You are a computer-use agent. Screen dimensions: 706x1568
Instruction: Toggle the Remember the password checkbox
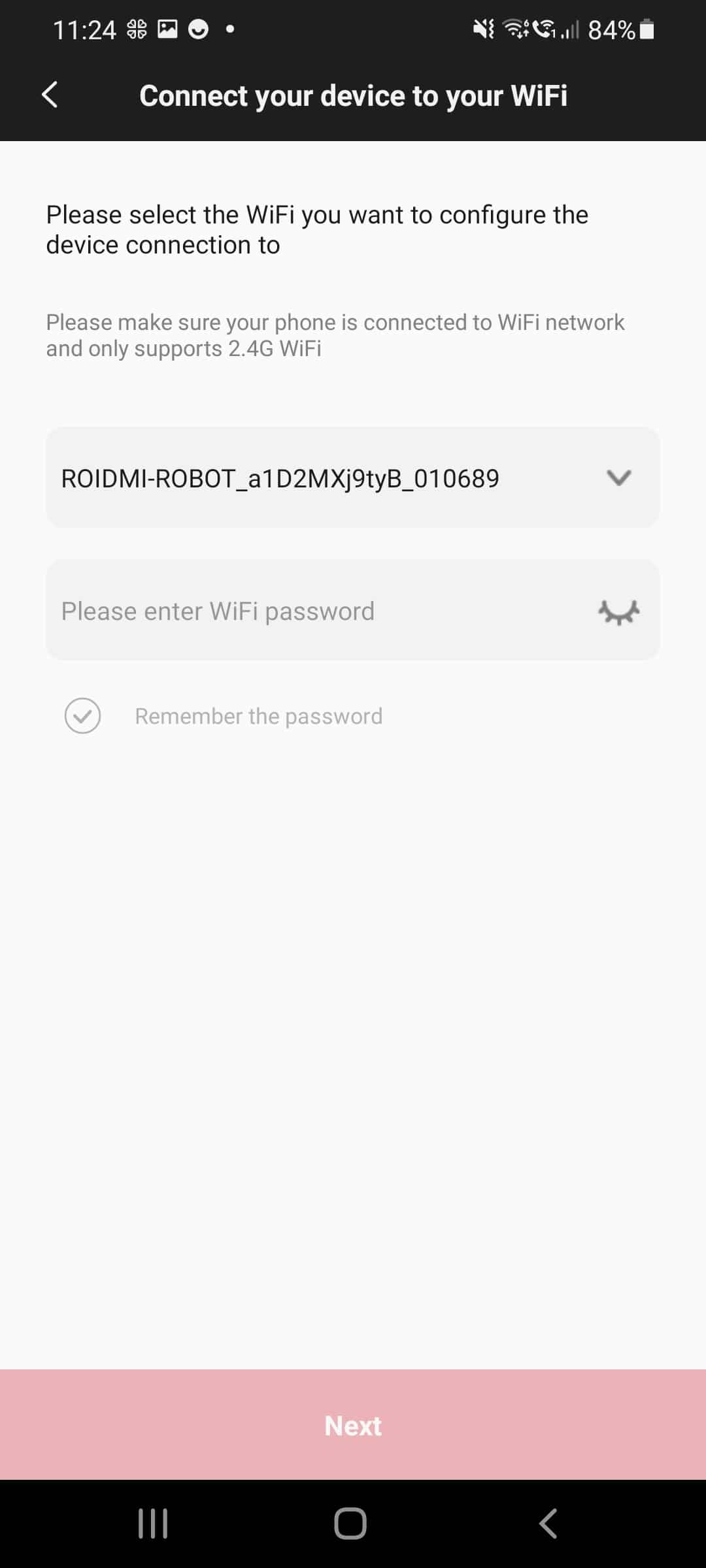coord(83,716)
